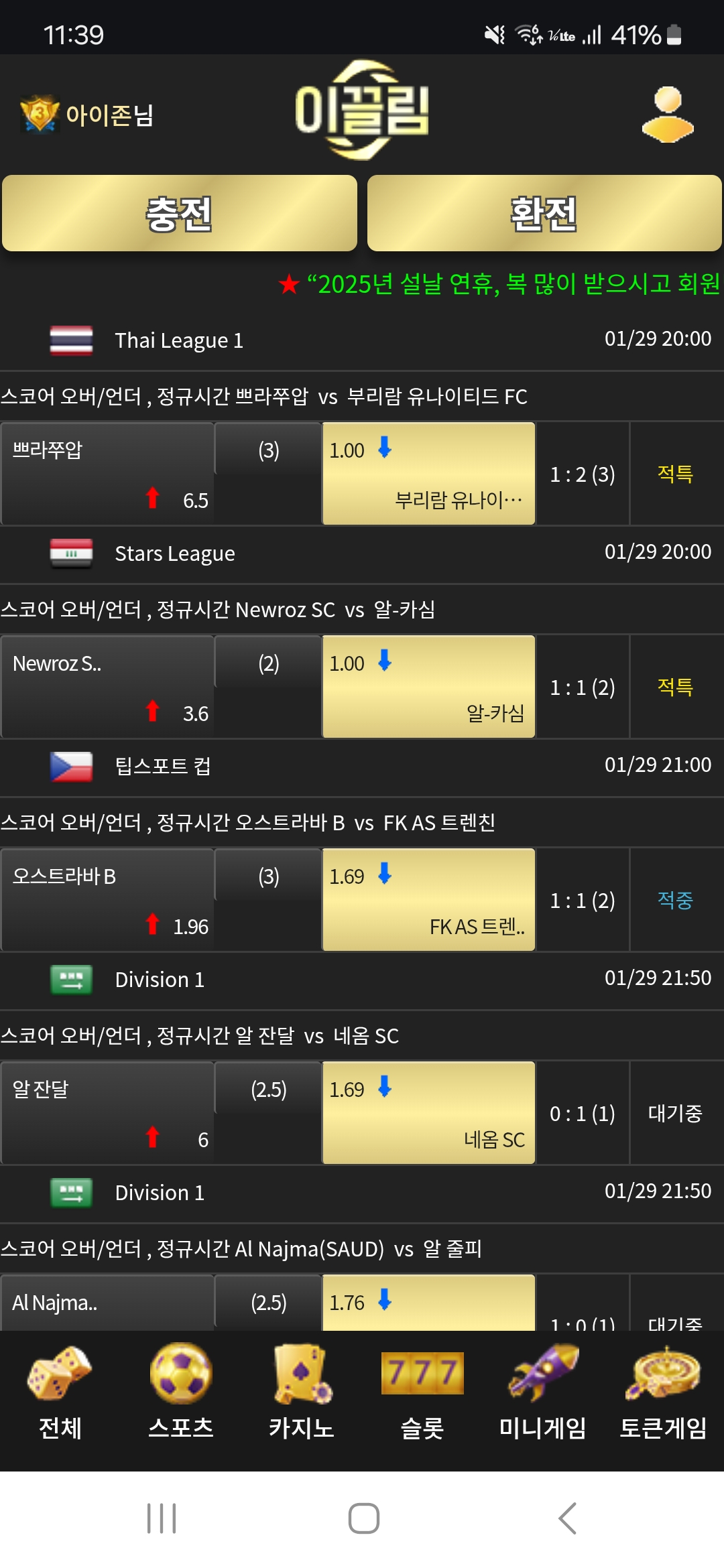Select the 쁘라쭈압 6.5 odds cell
724x1568 pixels.
[x=107, y=474]
